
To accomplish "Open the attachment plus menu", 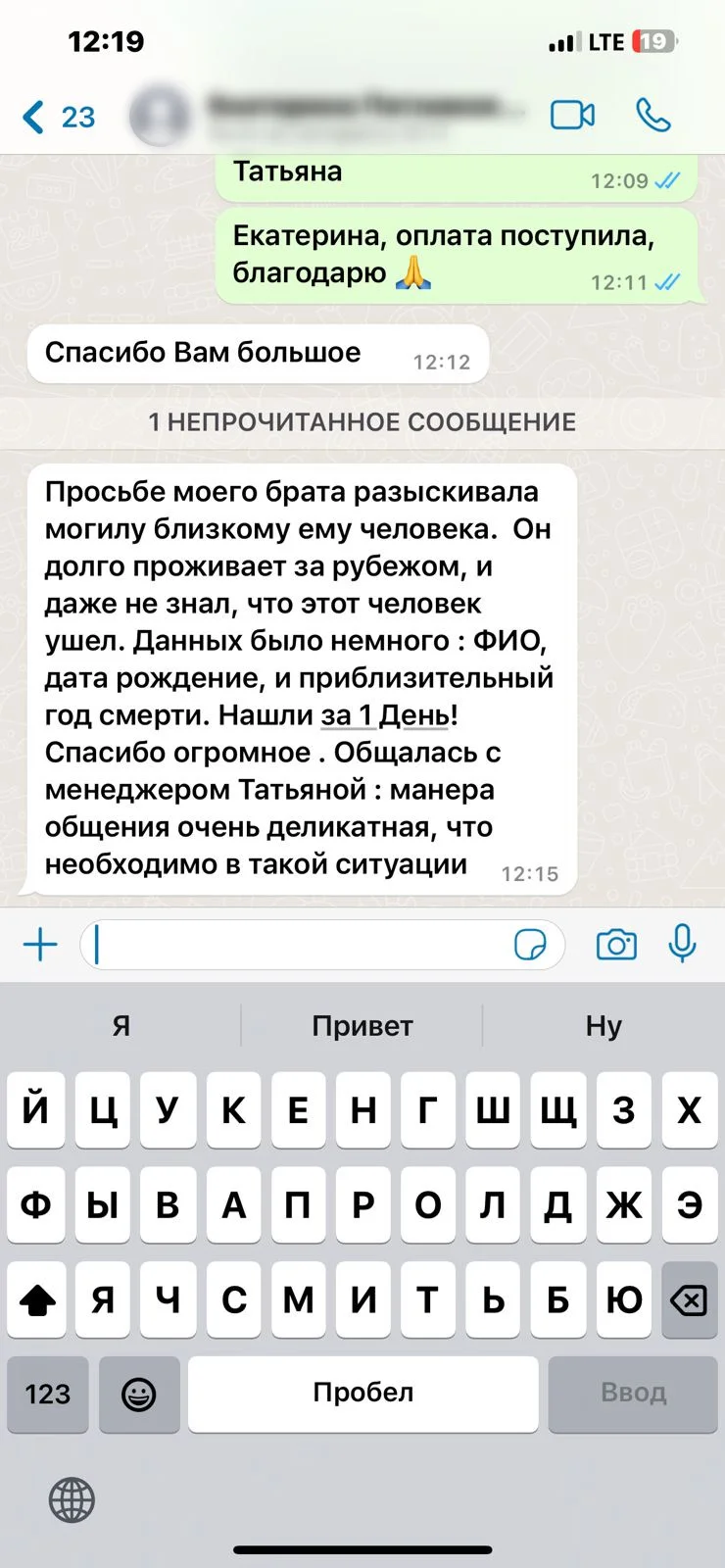I will (x=40, y=945).
